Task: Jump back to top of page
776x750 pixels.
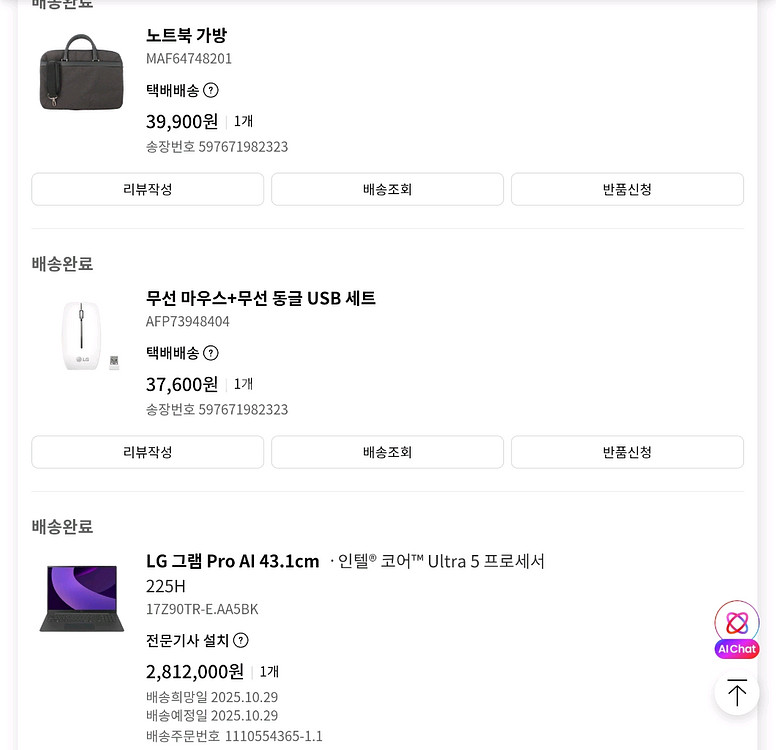Action: pos(737,693)
